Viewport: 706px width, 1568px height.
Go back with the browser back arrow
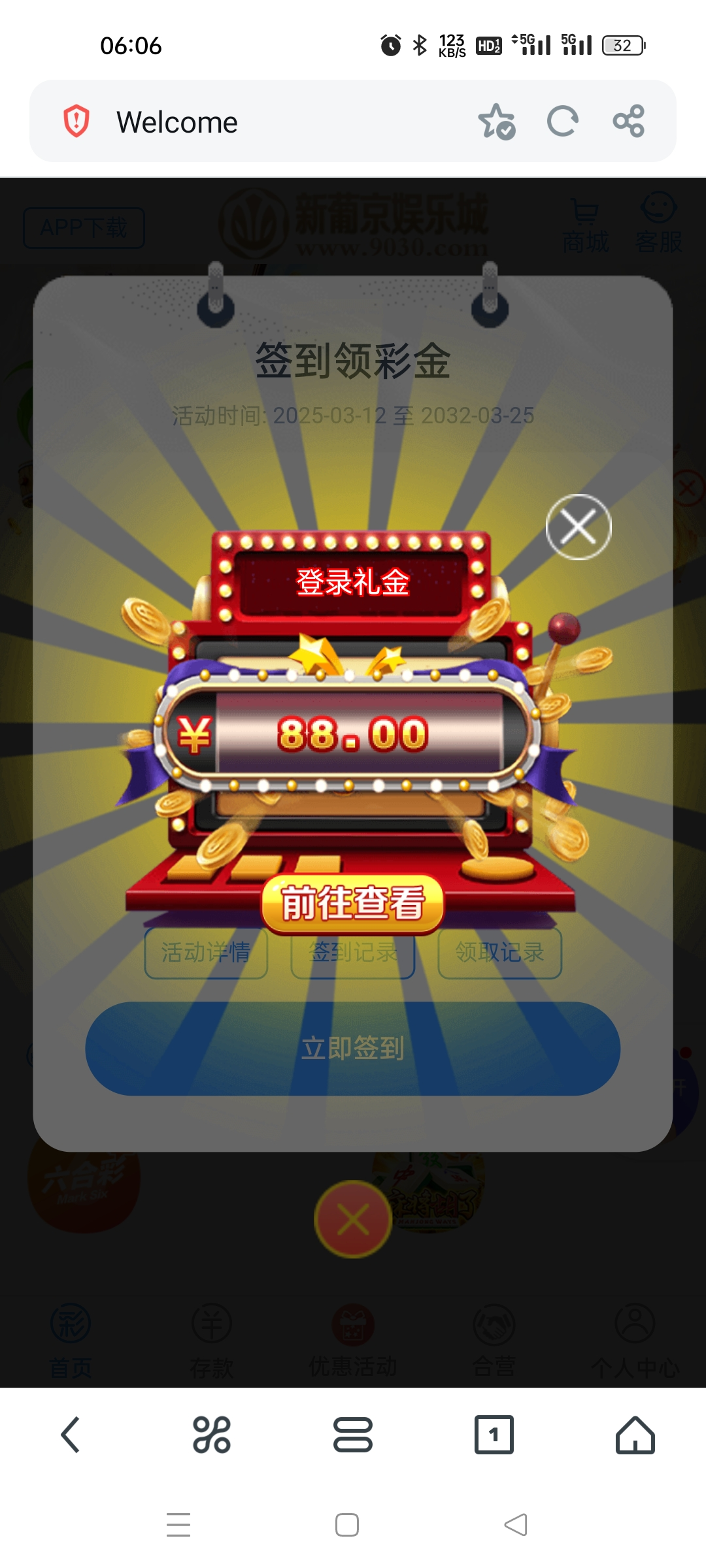pos(71,1435)
